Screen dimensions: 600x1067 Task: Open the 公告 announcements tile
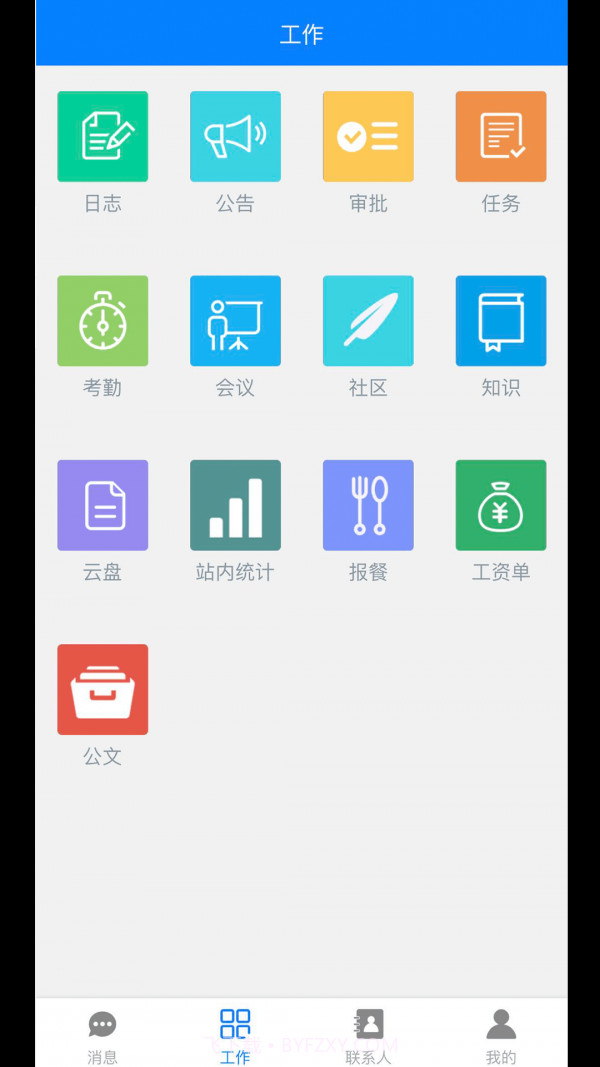[x=235, y=137]
